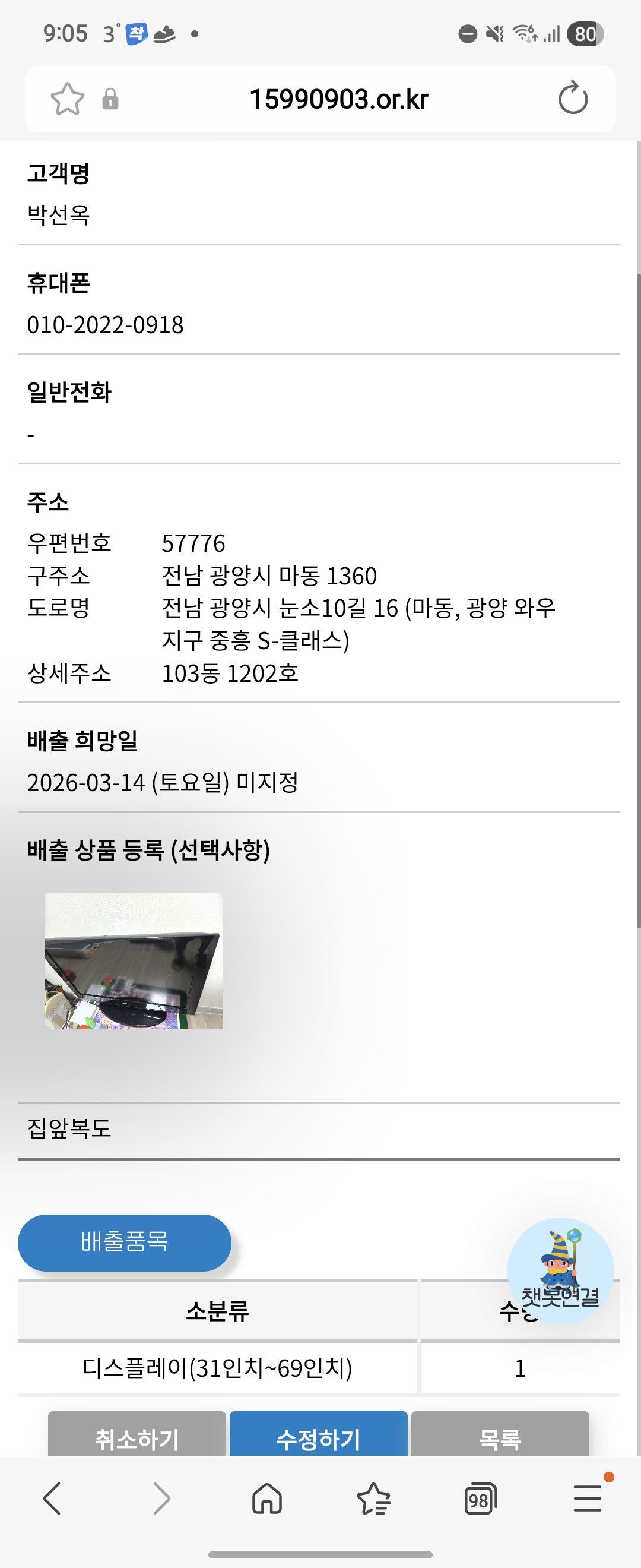
Task: View the 98 open tabs
Action: (480, 1498)
